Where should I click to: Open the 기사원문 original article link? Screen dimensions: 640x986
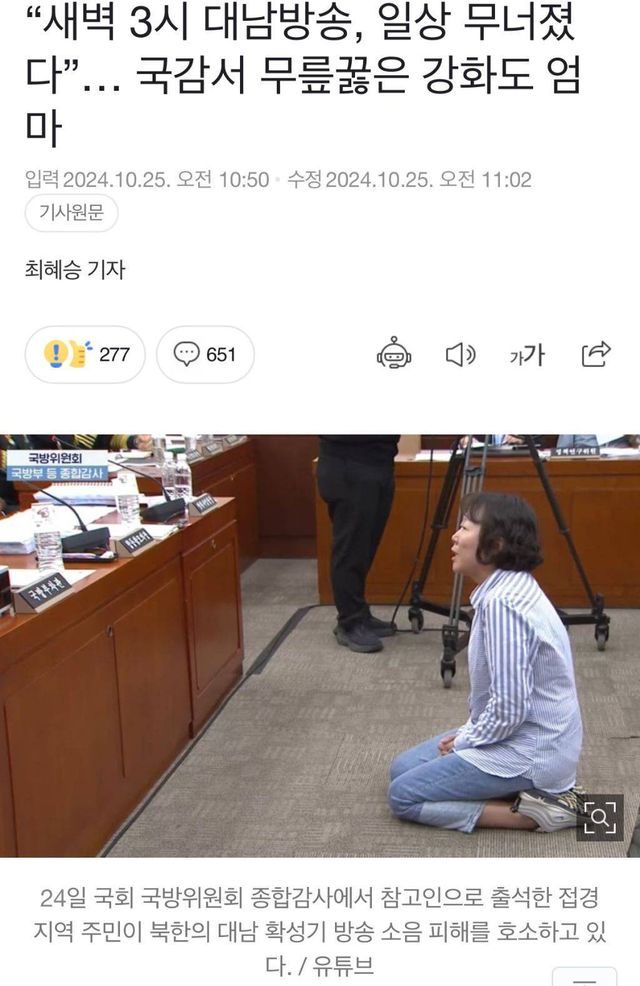click(x=71, y=213)
